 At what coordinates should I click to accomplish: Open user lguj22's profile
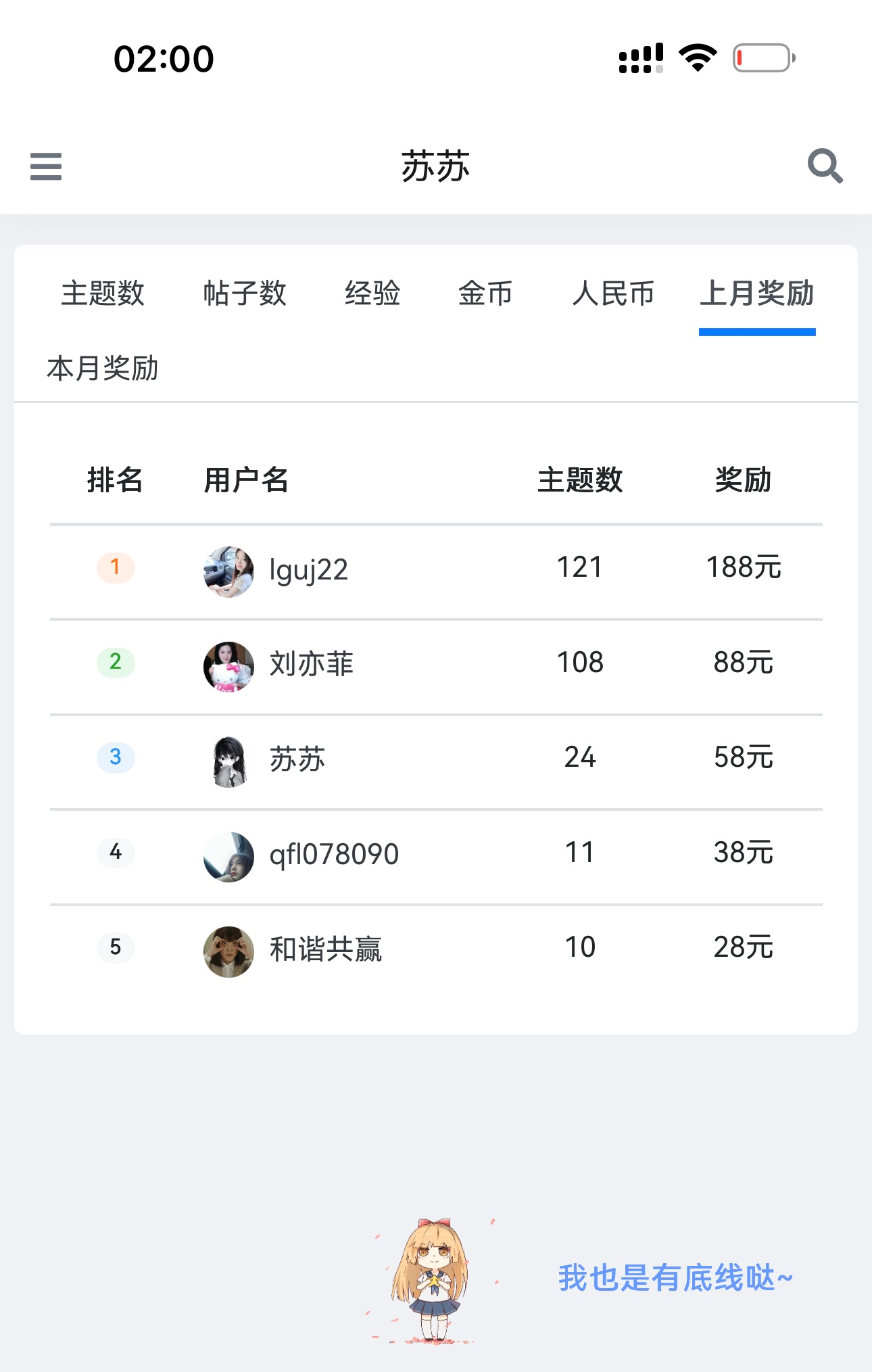(x=308, y=569)
